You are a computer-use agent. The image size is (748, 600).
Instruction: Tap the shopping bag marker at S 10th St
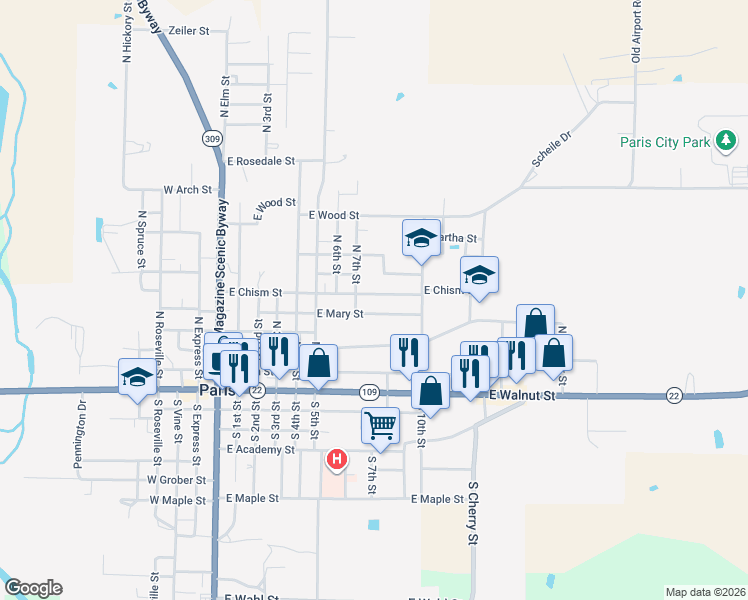pos(430,391)
